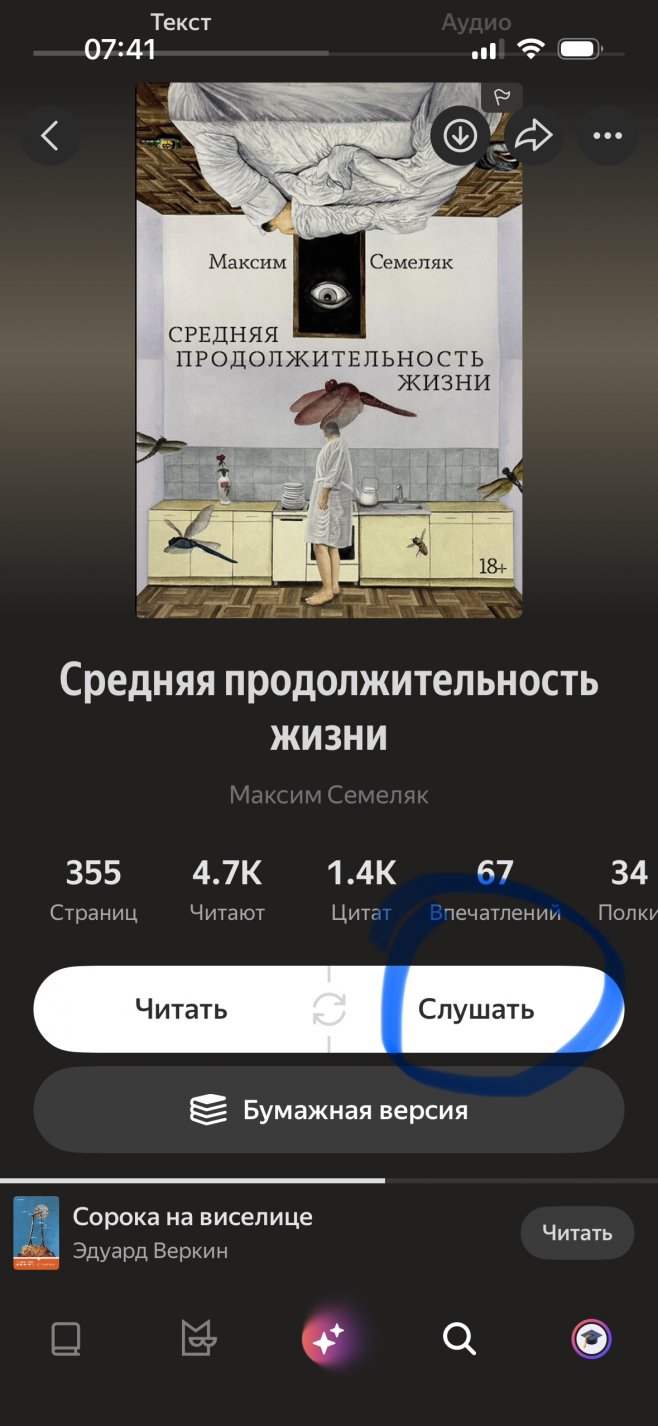Open the sparkle AI assistant tab
Viewport: 658px width, 1426px height.
[328, 1339]
